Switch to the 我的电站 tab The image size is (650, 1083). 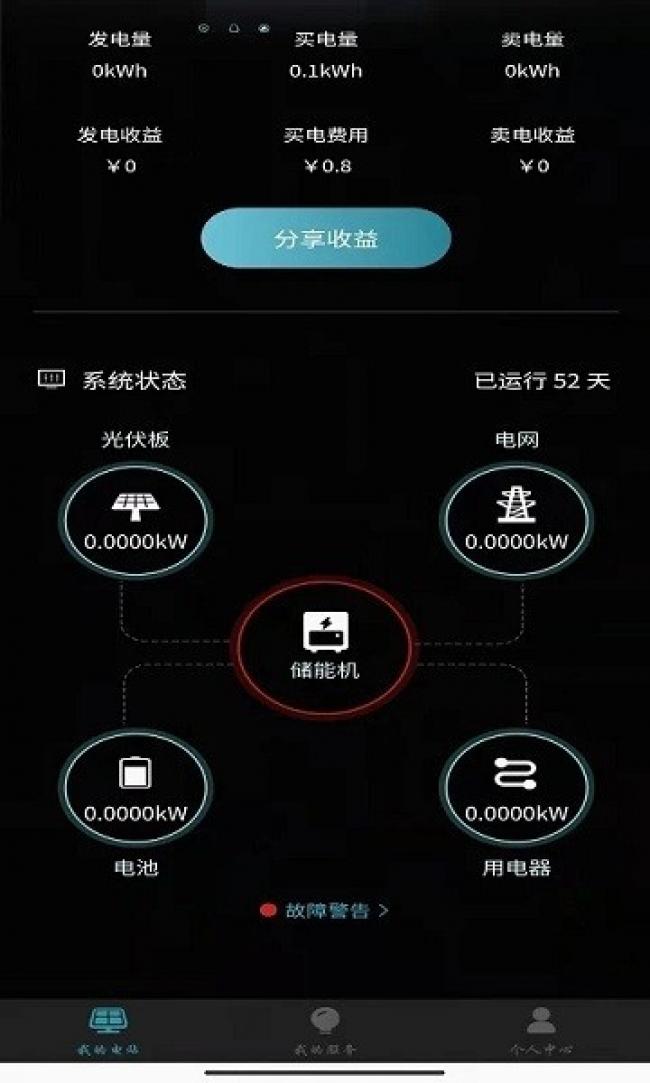pyautogui.click(x=108, y=1031)
